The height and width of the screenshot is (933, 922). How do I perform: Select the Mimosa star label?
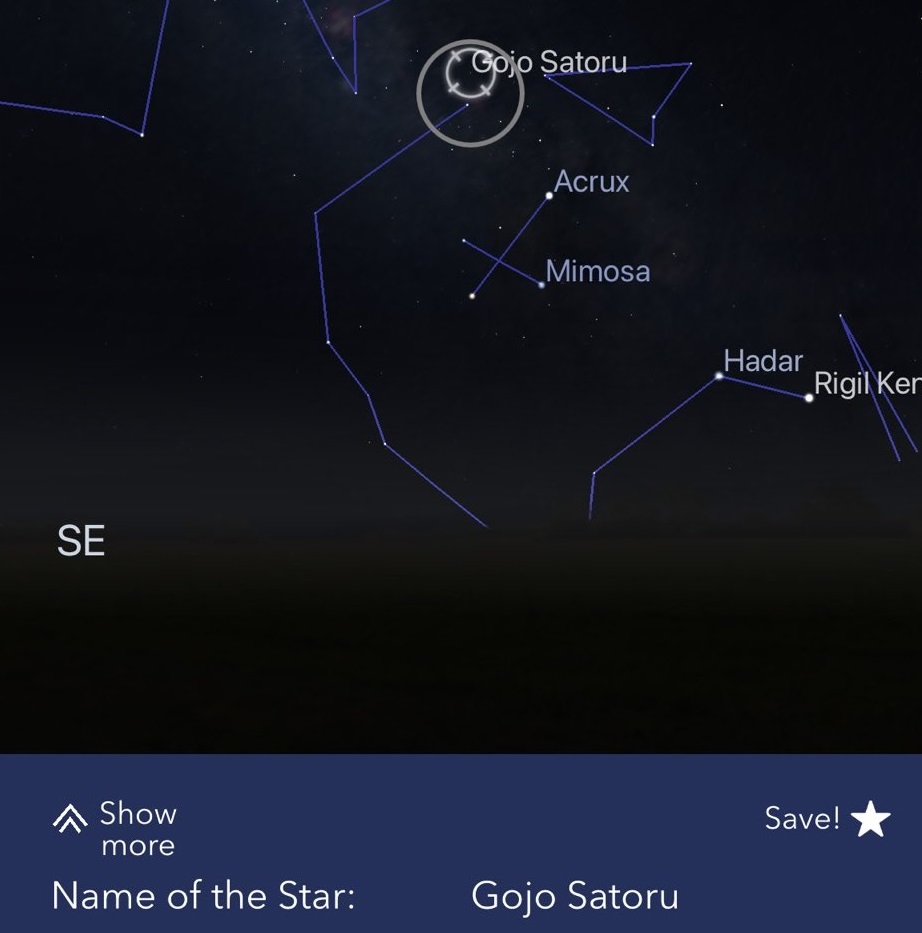[x=598, y=271]
